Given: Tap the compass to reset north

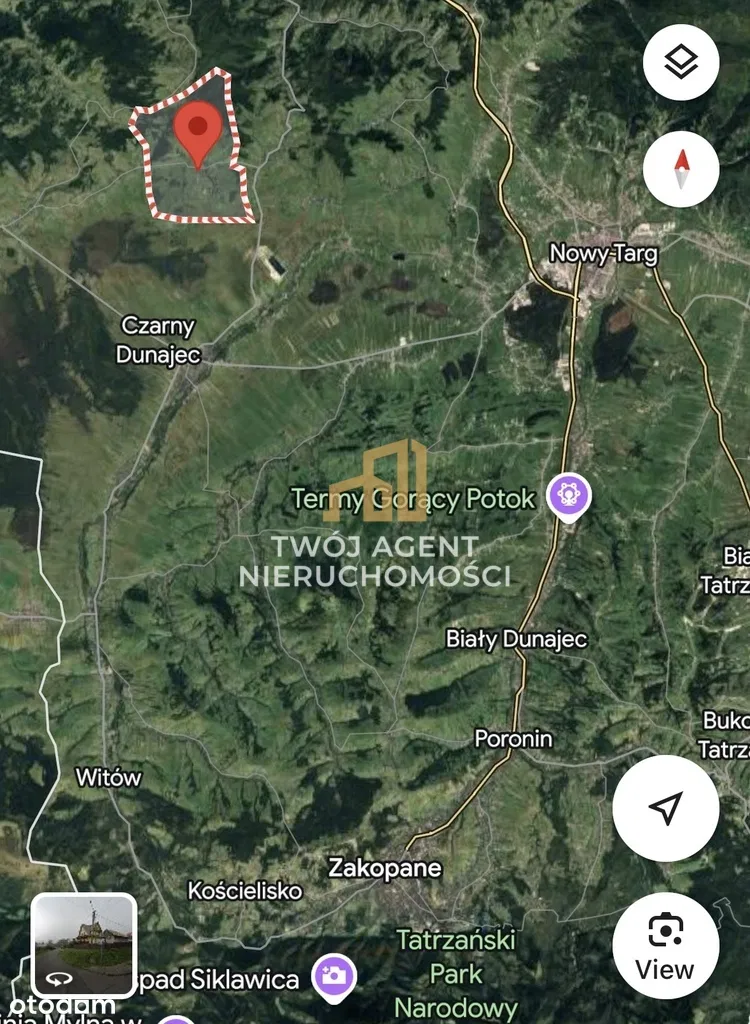Looking at the screenshot, I should pyautogui.click(x=681, y=169).
